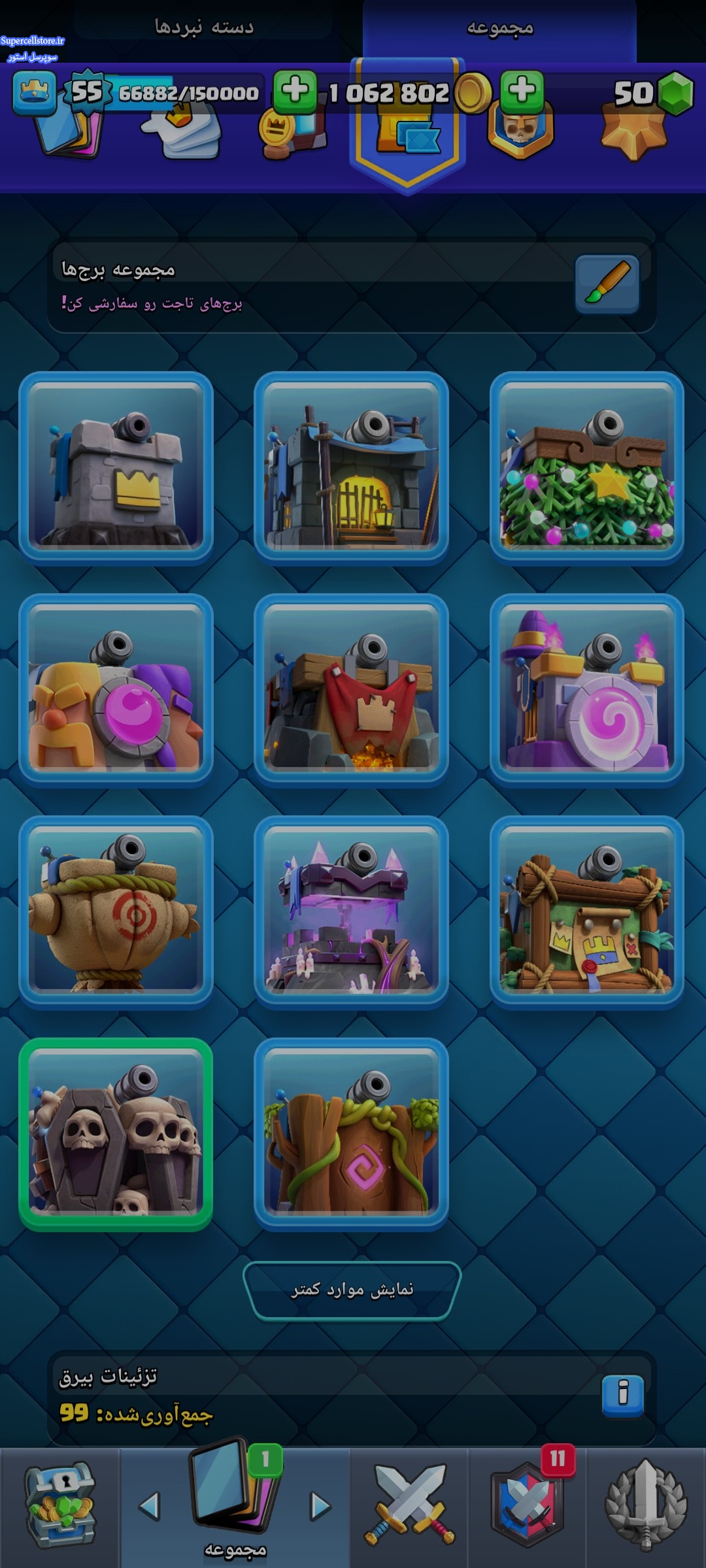Viewport: 706px width, 1568px height.
Task: Open the clan shield tab with 11 badge
Action: point(528,1506)
